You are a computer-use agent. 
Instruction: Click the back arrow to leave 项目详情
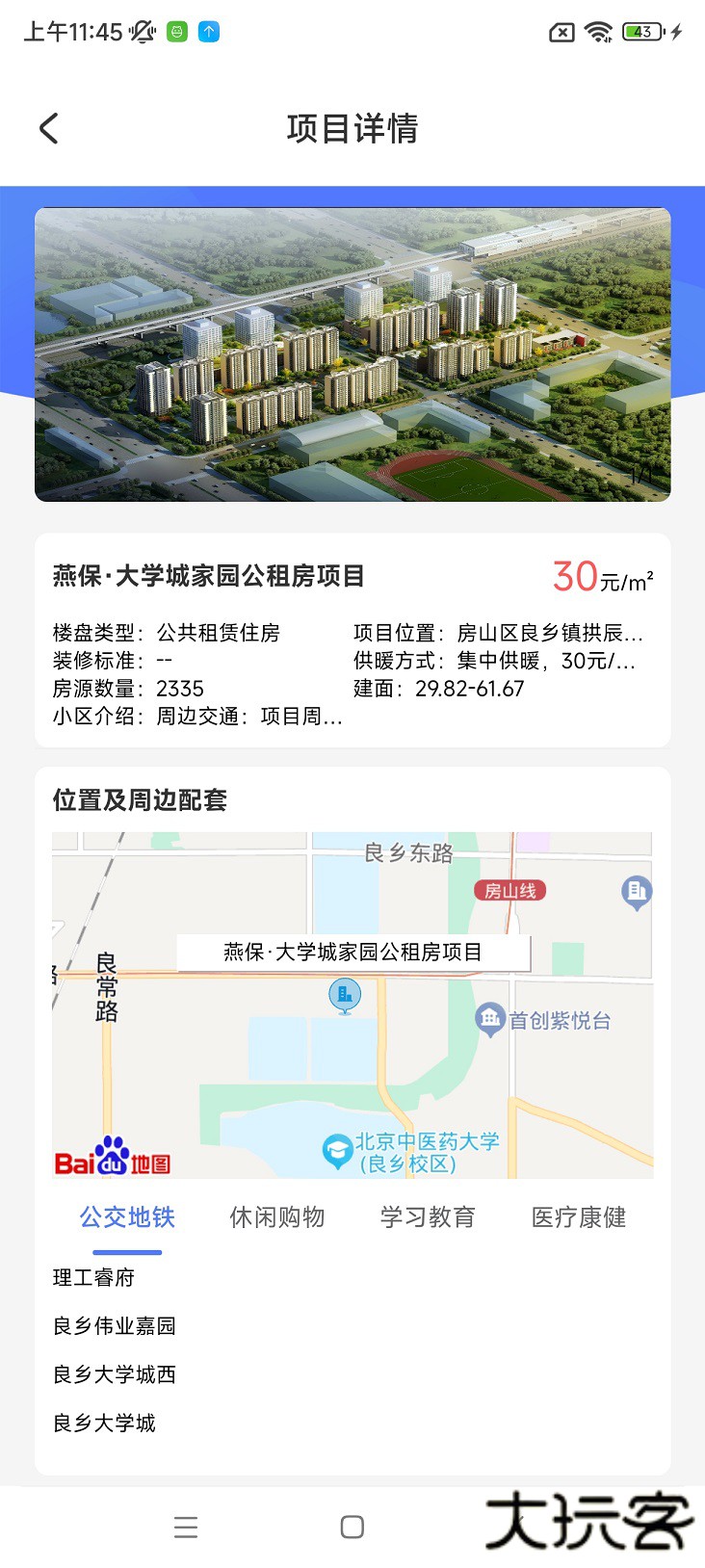click(x=48, y=126)
